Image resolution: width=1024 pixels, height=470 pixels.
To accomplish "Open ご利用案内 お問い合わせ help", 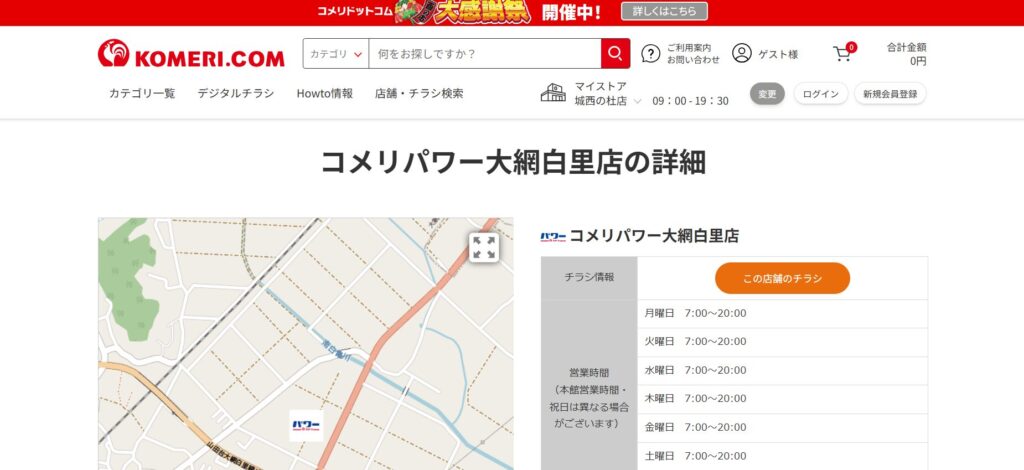I will point(680,54).
